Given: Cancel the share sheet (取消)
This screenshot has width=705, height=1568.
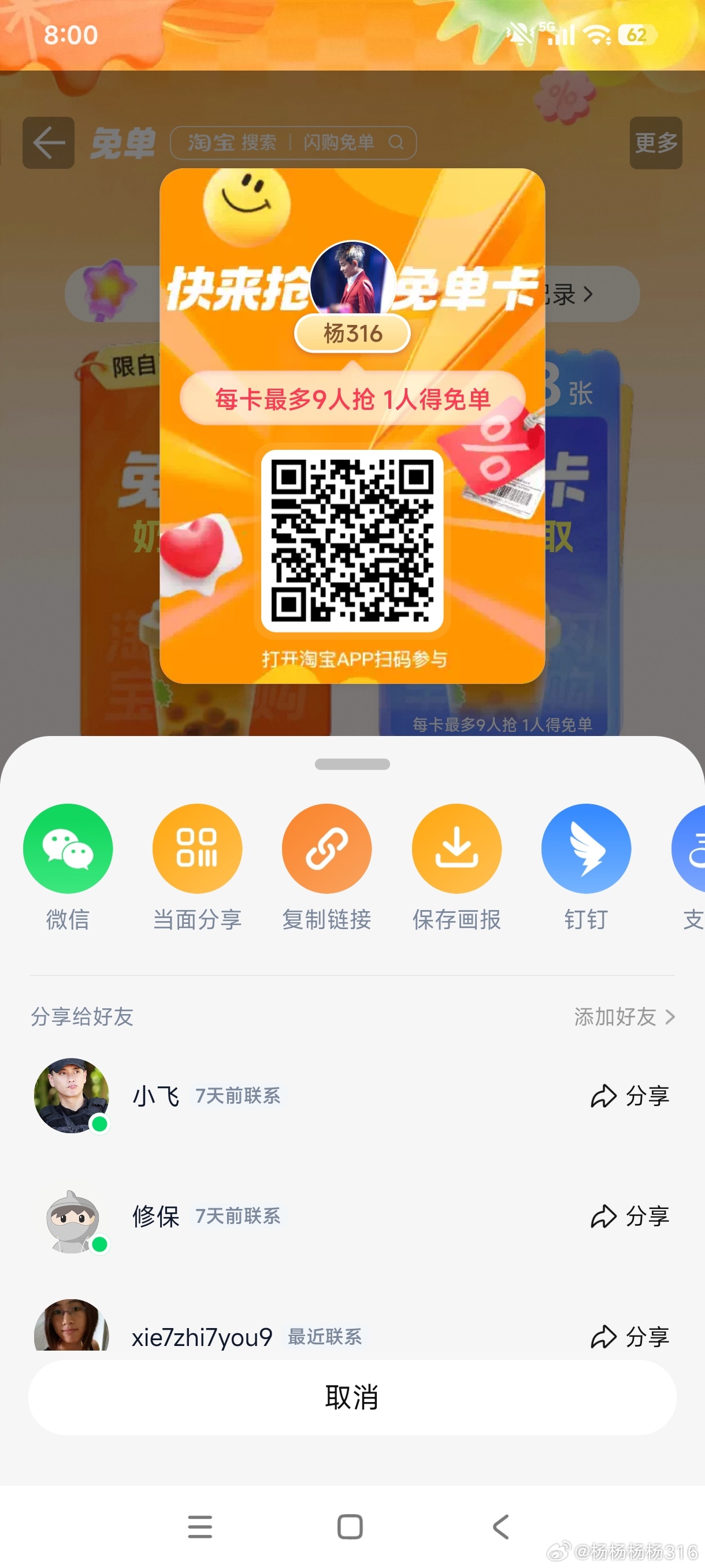Looking at the screenshot, I should coord(352,1397).
